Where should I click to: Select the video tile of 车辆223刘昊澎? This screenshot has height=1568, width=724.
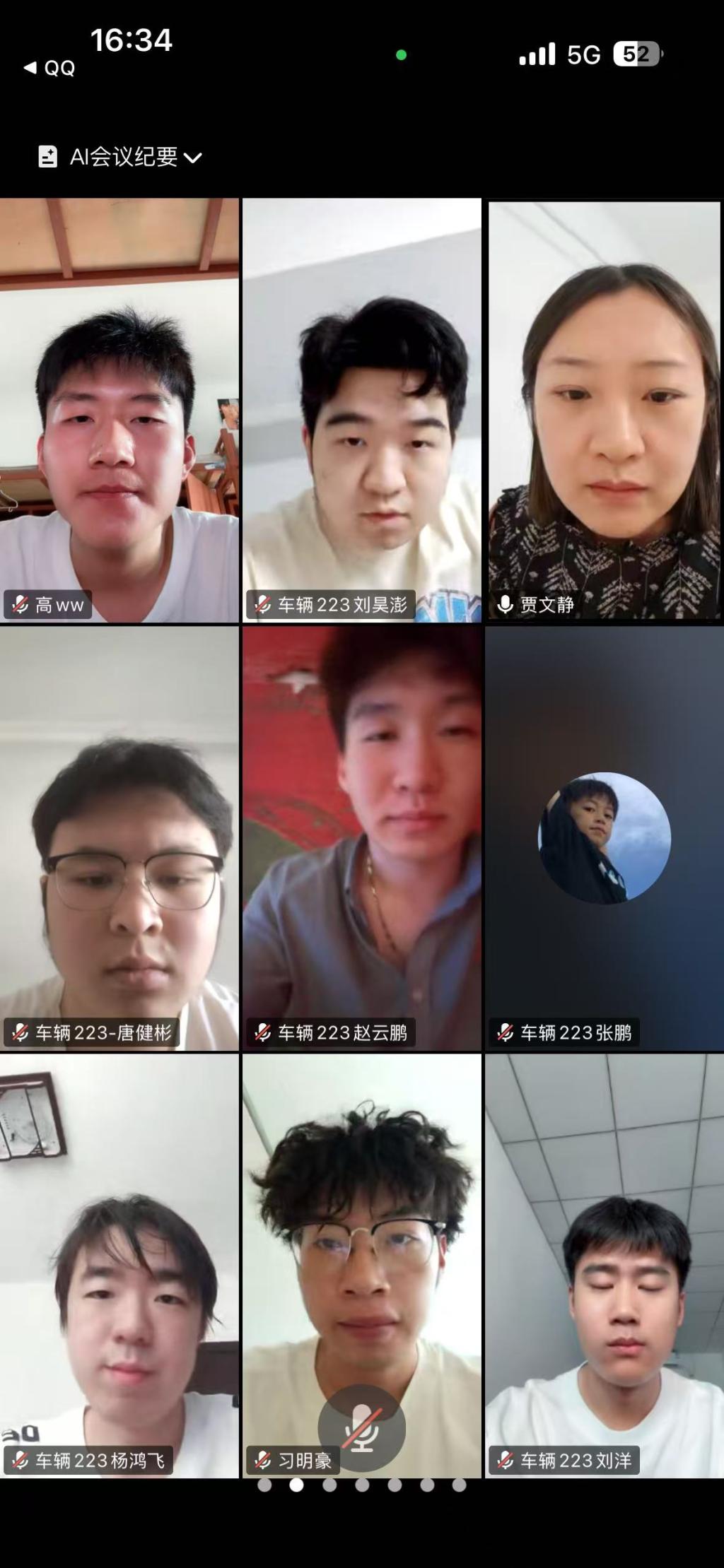pyautogui.click(x=361, y=410)
